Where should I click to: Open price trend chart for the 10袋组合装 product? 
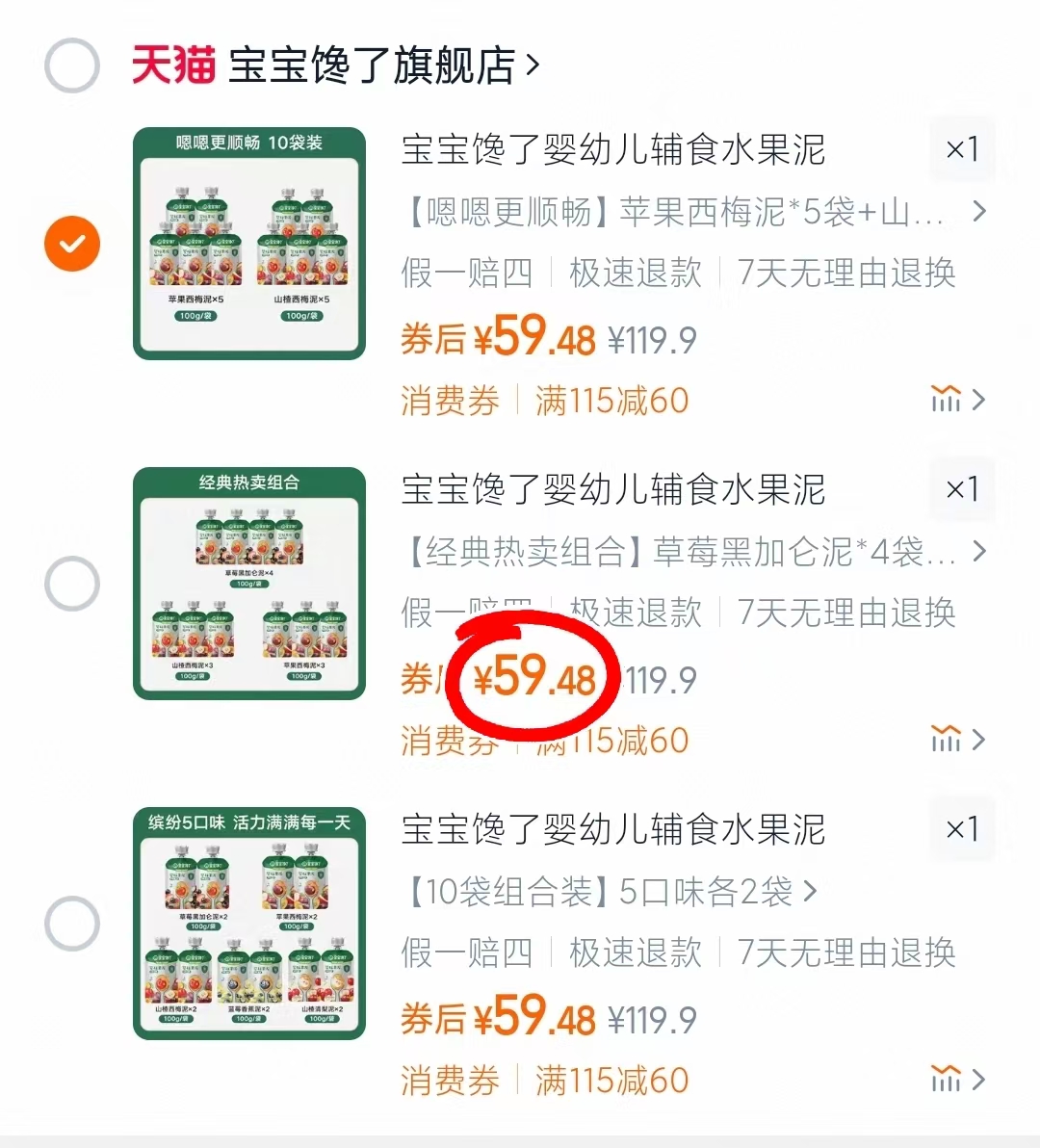[948, 1079]
